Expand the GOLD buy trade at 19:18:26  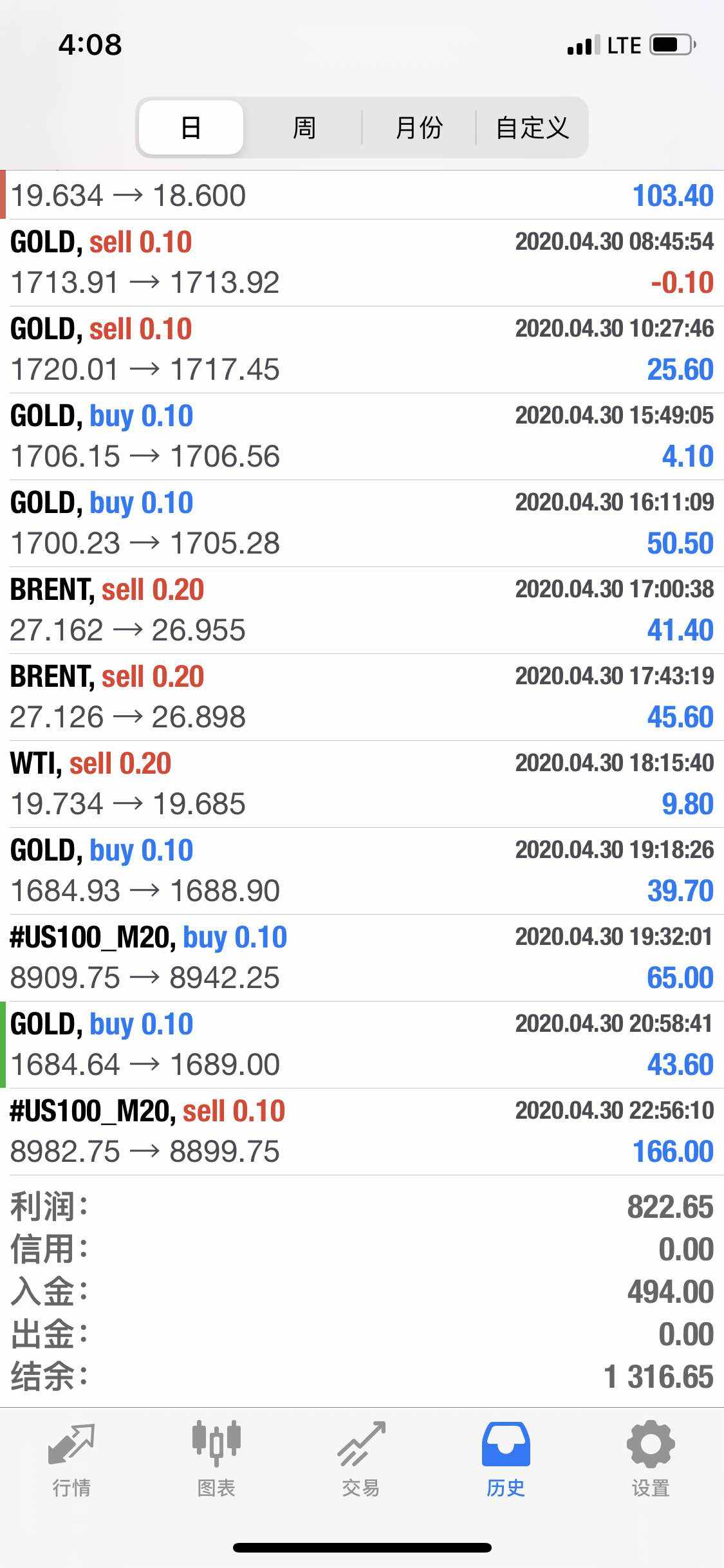(x=362, y=871)
